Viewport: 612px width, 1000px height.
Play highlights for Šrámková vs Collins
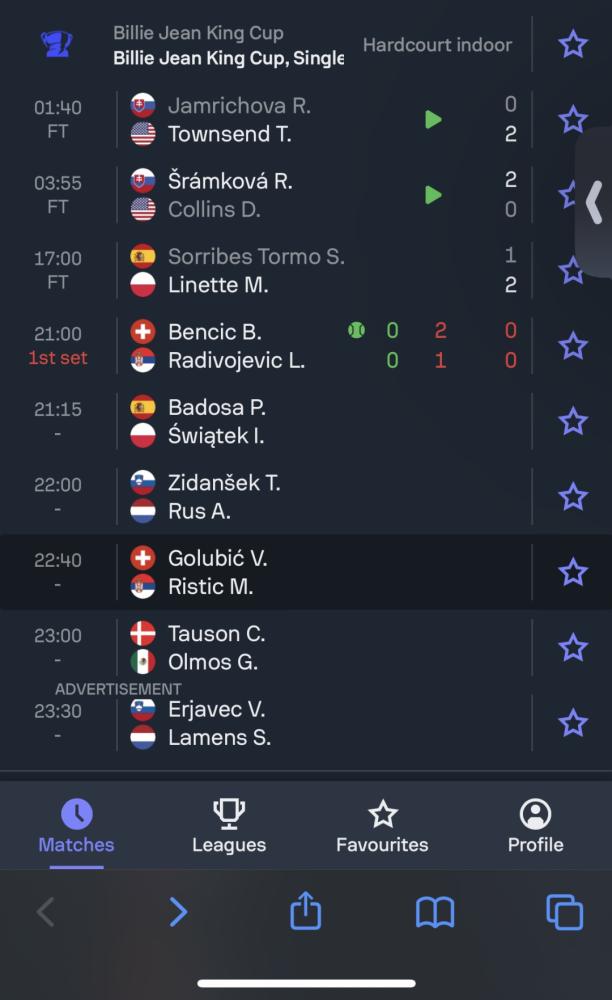coord(434,195)
